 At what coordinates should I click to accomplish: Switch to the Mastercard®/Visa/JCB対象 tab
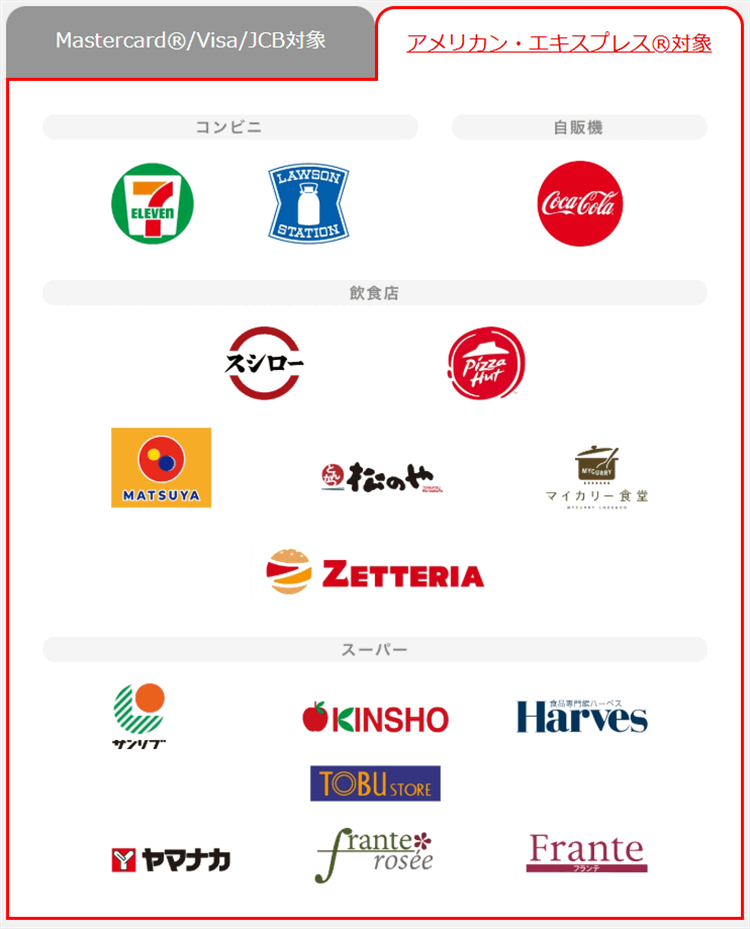190,41
